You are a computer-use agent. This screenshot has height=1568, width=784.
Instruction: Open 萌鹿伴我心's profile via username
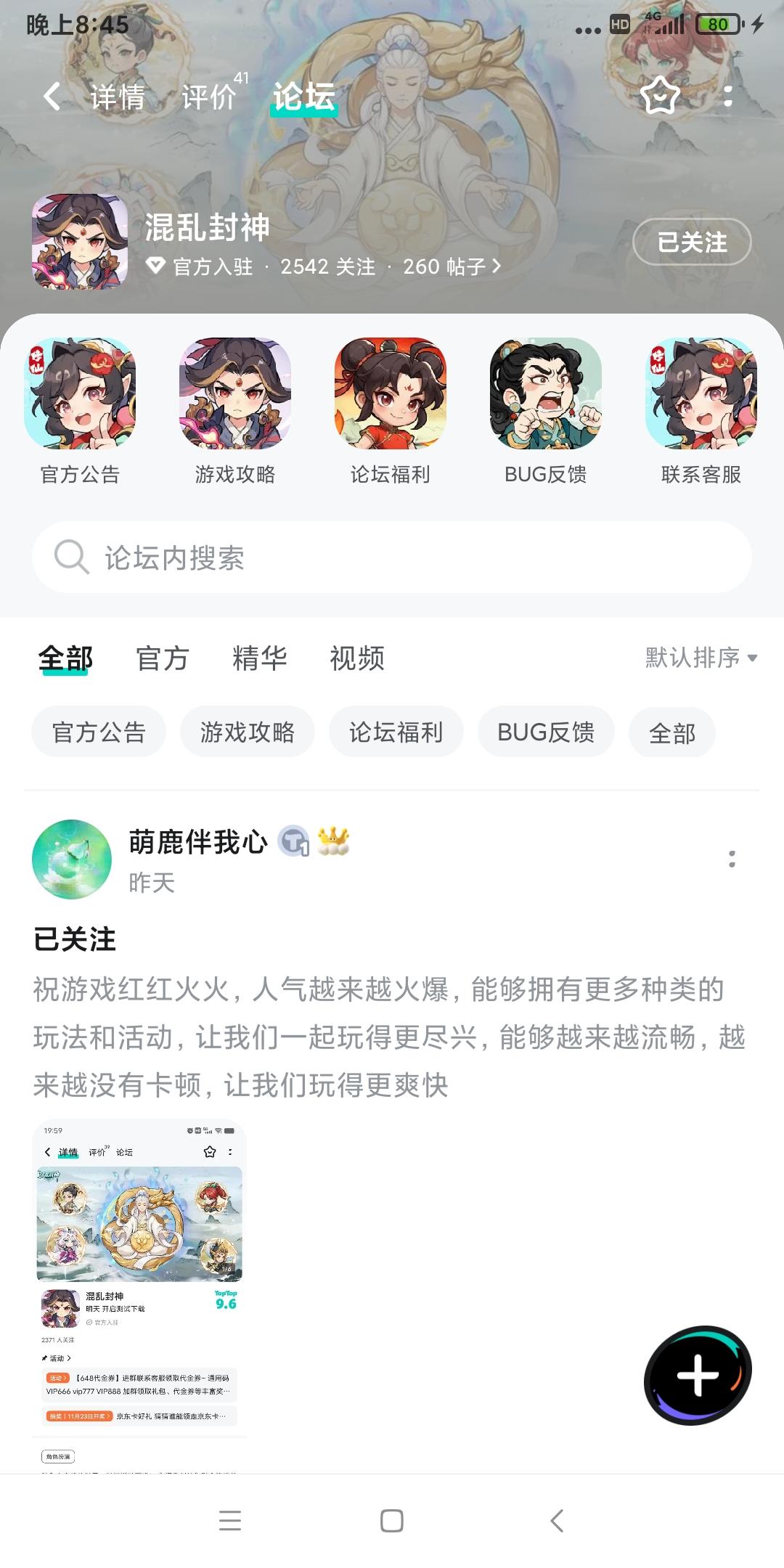(196, 842)
